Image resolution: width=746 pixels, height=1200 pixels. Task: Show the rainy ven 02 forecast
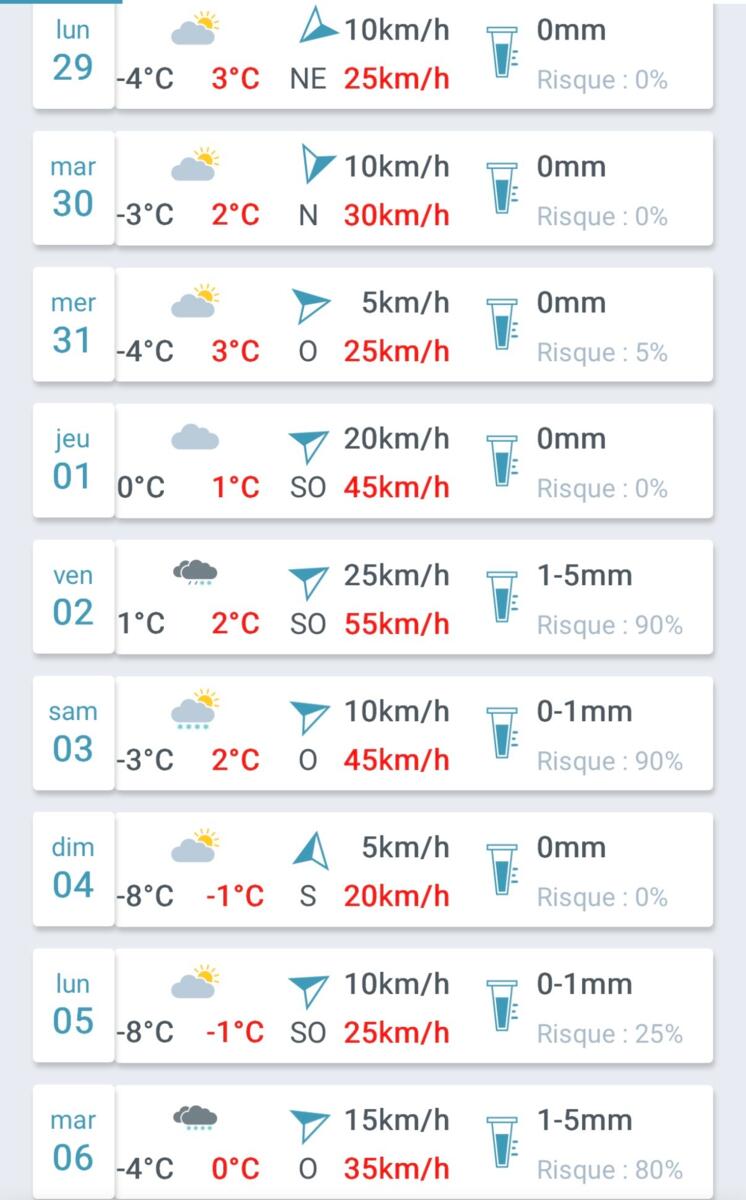(x=372, y=598)
